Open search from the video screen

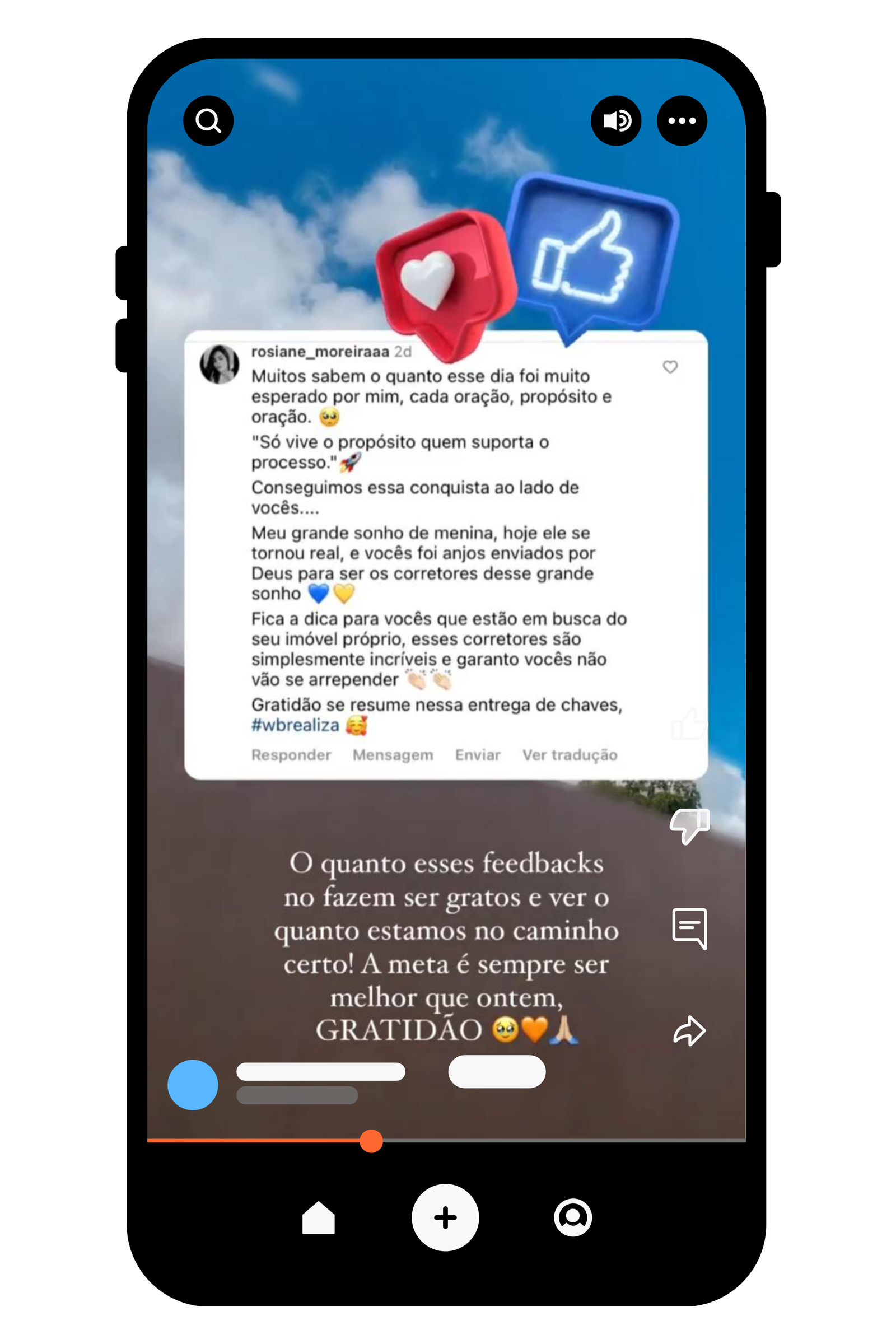pos(208,120)
